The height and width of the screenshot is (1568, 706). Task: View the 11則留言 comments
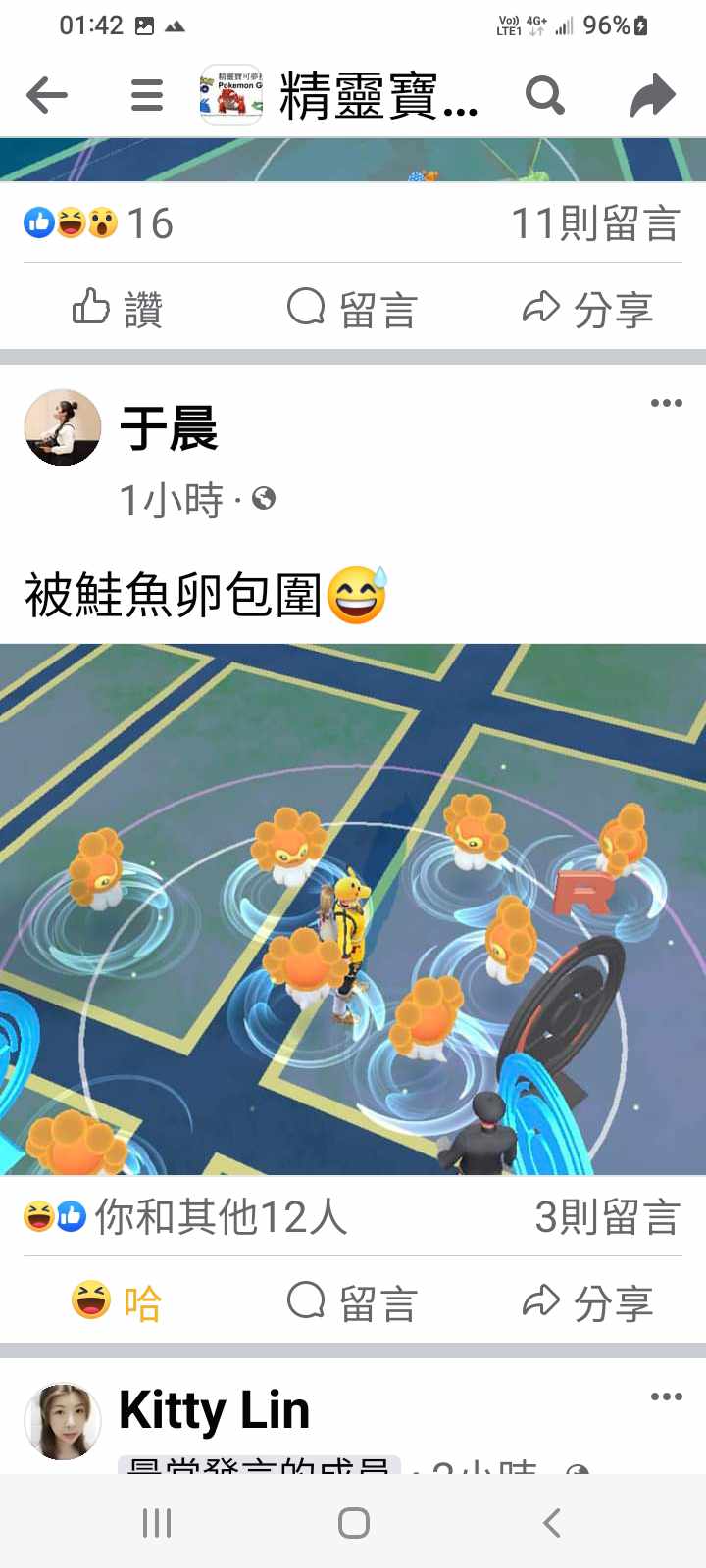point(594,223)
